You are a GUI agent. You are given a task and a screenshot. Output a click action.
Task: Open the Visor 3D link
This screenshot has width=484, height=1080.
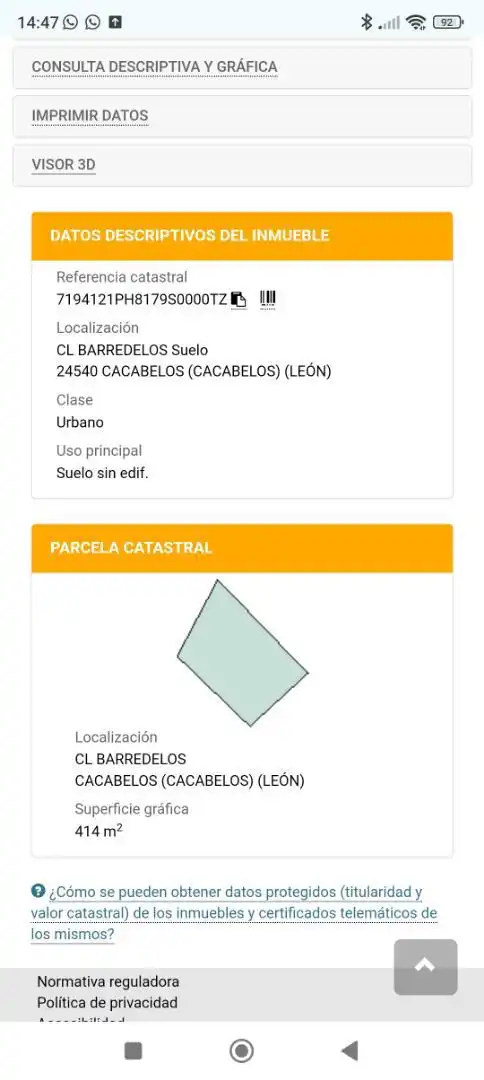63,165
